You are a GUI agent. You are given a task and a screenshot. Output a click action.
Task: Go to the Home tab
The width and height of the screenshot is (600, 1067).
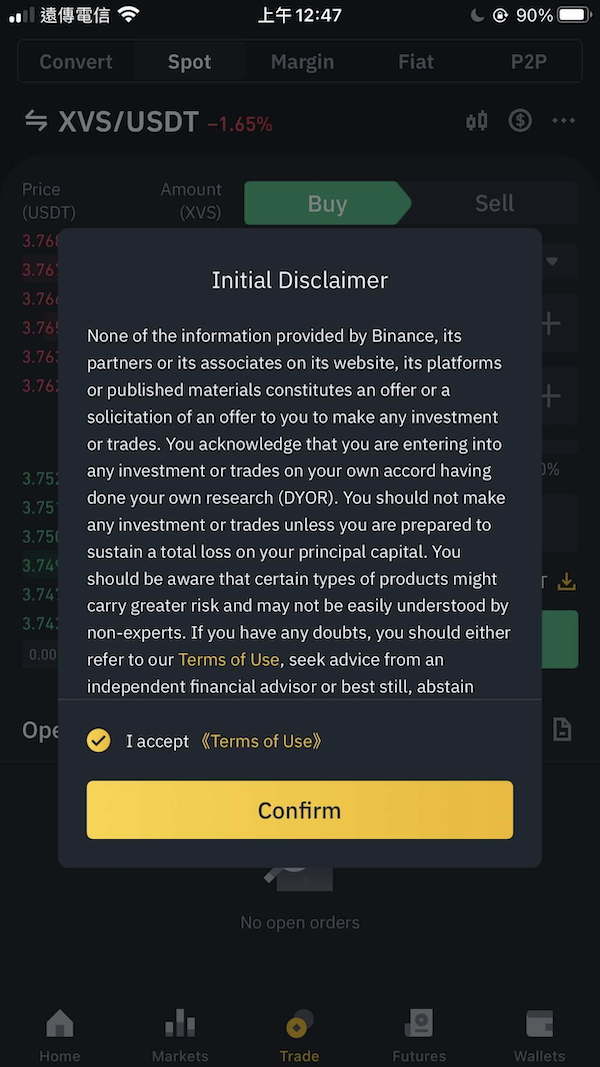[60, 1035]
